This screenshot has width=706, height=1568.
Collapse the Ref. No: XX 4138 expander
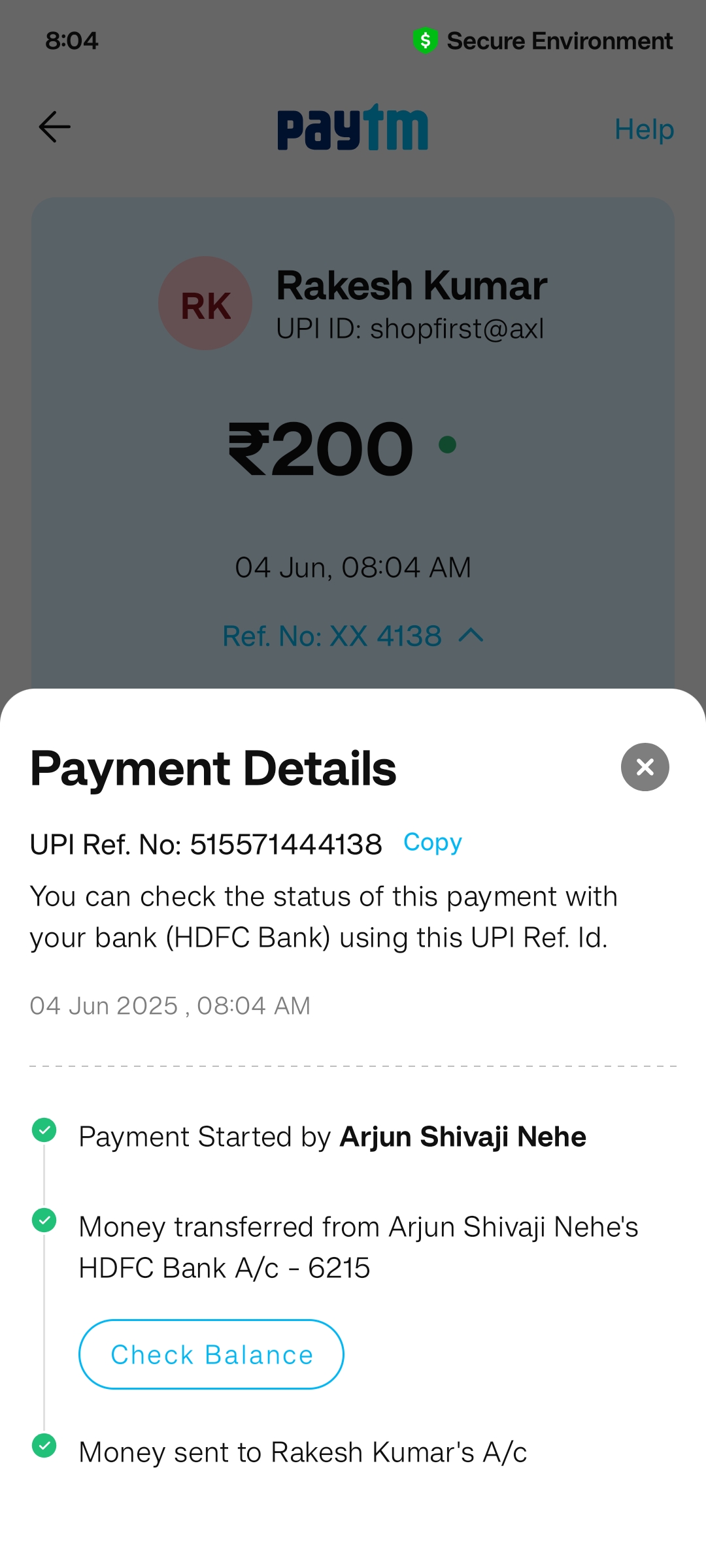coord(353,636)
